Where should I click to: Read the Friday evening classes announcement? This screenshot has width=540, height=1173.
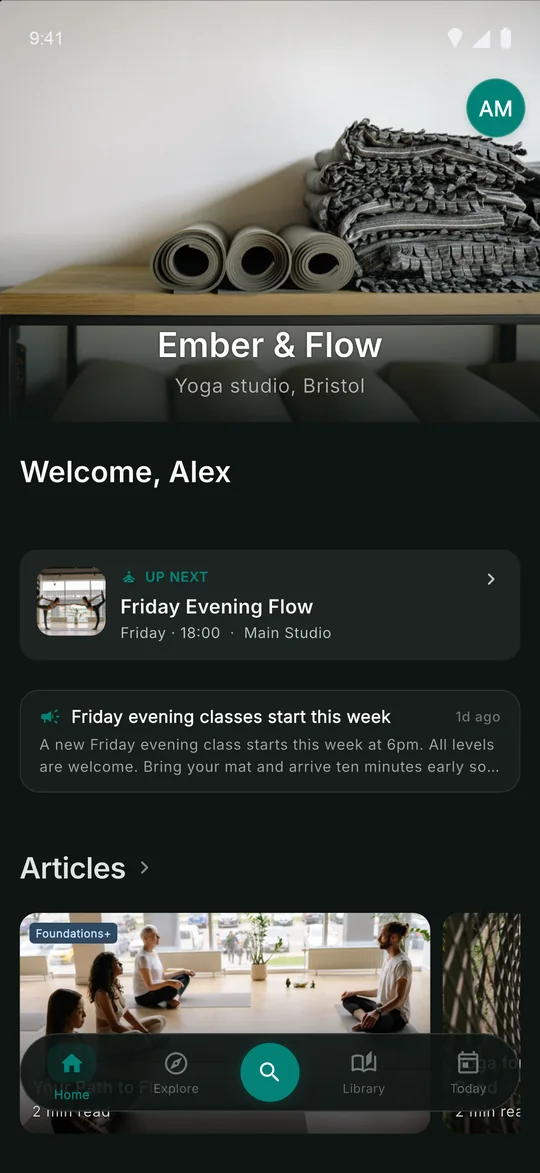coord(270,741)
